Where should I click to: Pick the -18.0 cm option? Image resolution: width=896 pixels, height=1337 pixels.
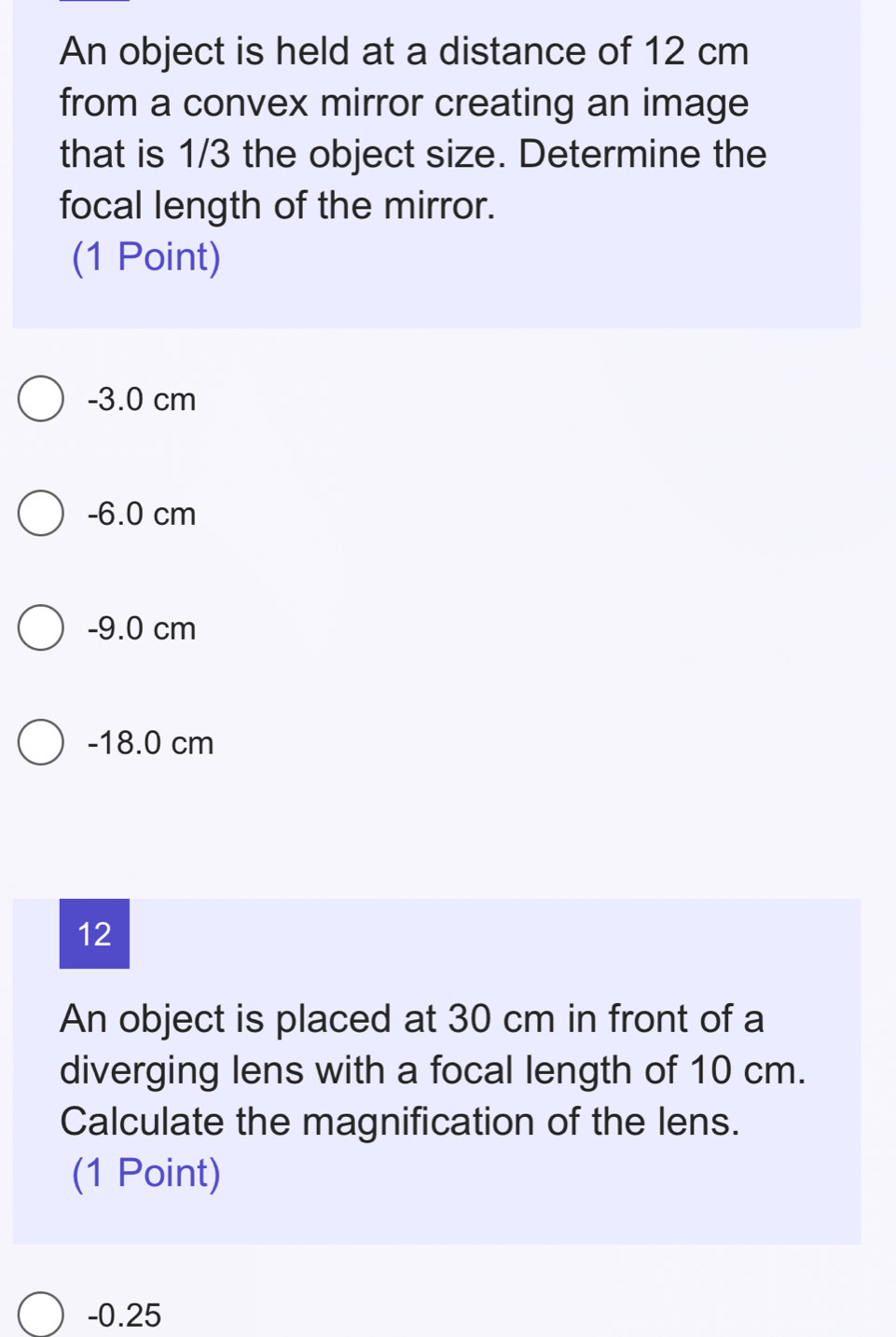coord(41,743)
